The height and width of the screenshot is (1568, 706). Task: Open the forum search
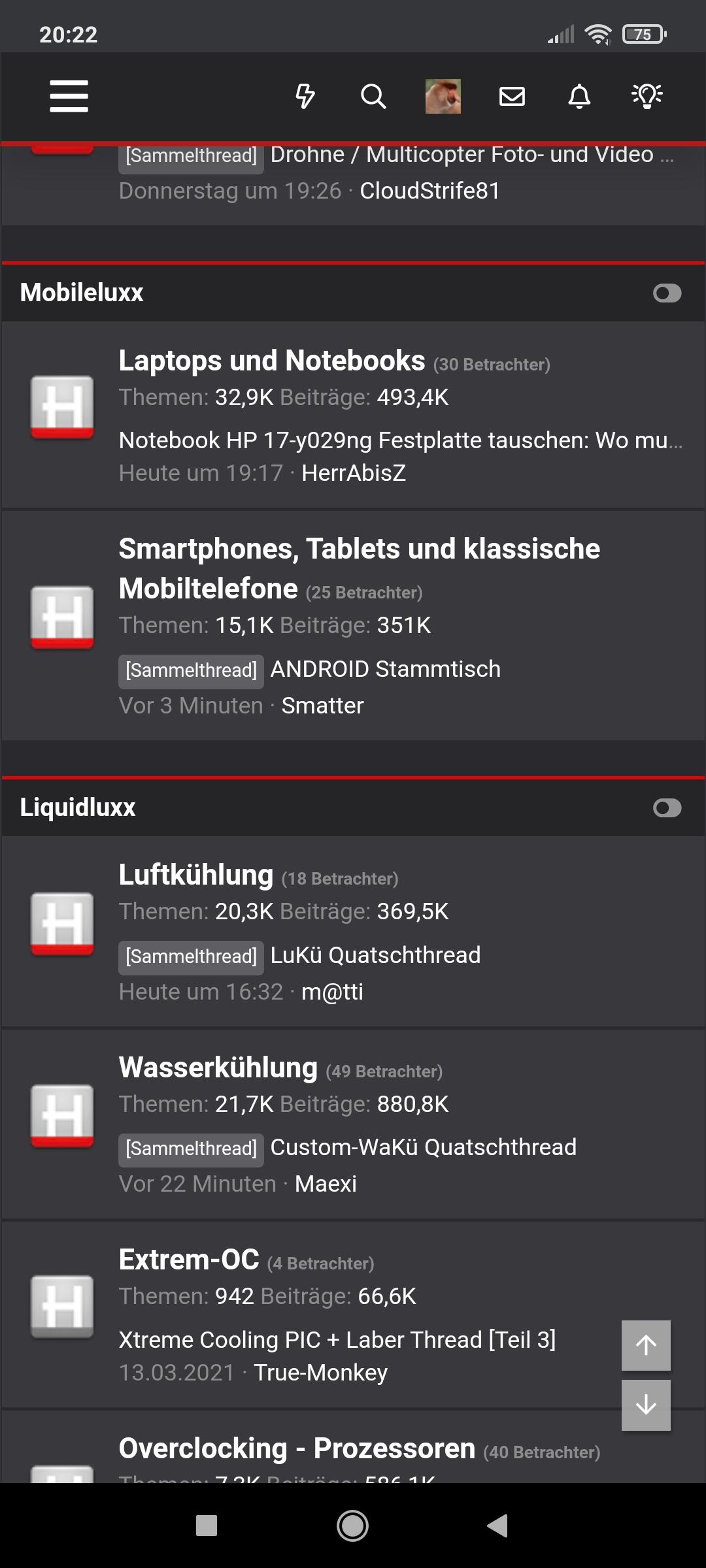tap(373, 96)
